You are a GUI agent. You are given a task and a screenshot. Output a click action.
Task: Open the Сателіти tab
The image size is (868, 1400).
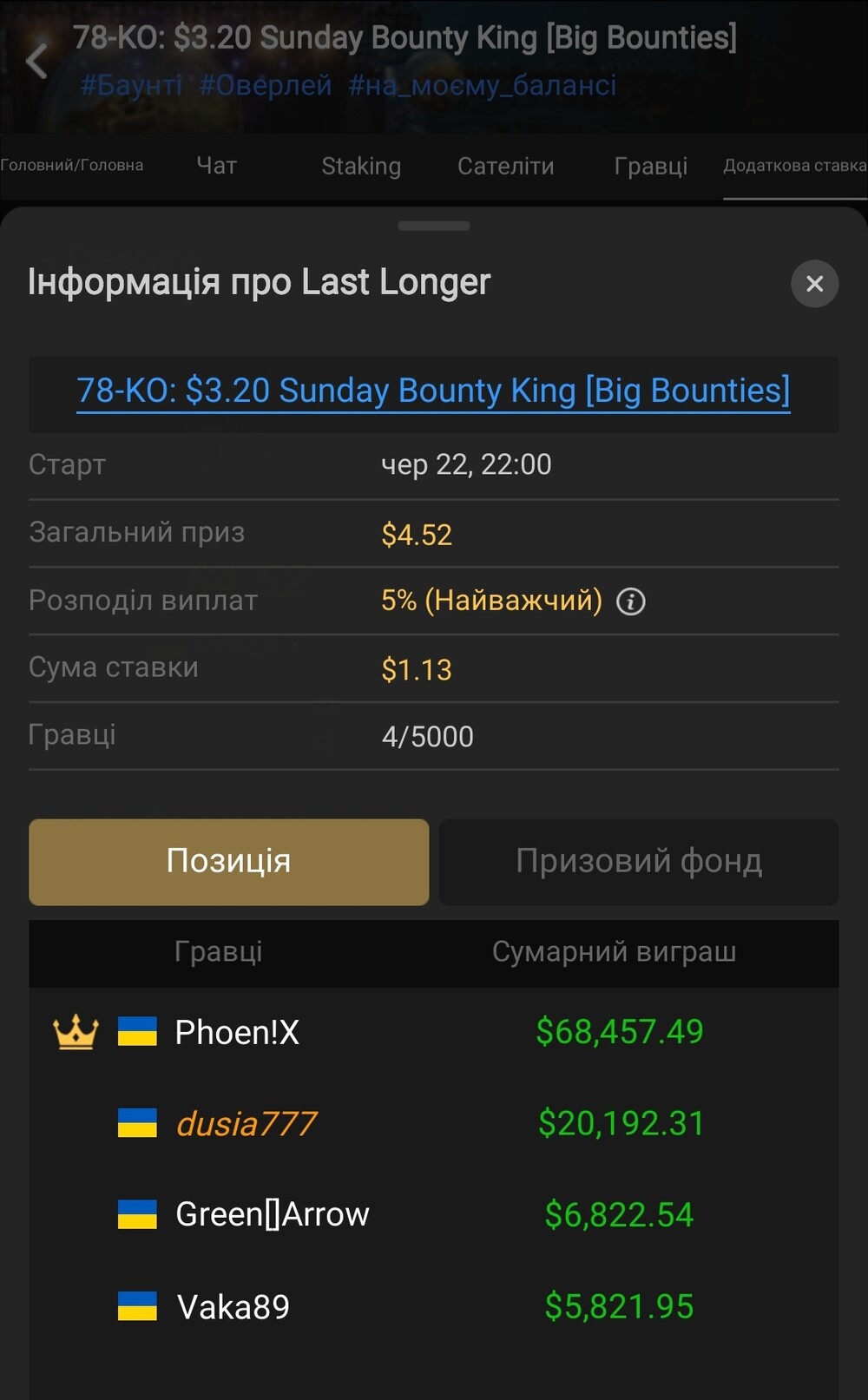tap(506, 166)
